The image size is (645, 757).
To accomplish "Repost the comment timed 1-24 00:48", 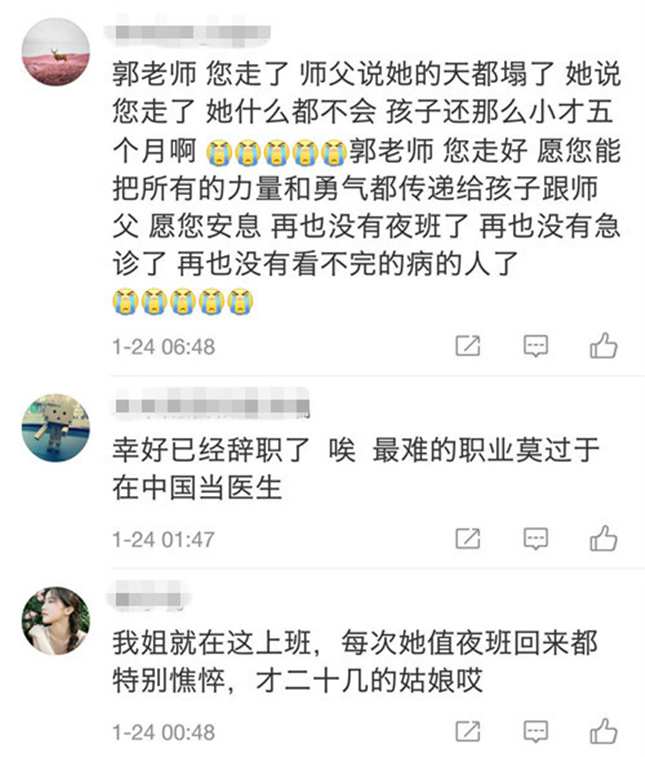I will click(x=468, y=732).
